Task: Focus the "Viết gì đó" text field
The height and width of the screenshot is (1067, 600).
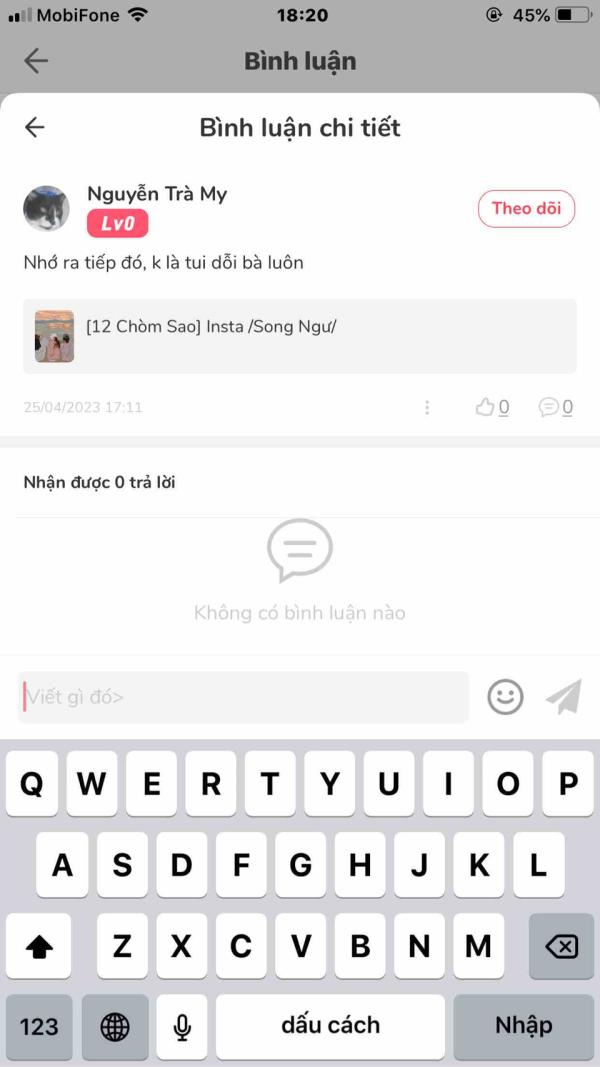Action: pyautogui.click(x=244, y=697)
